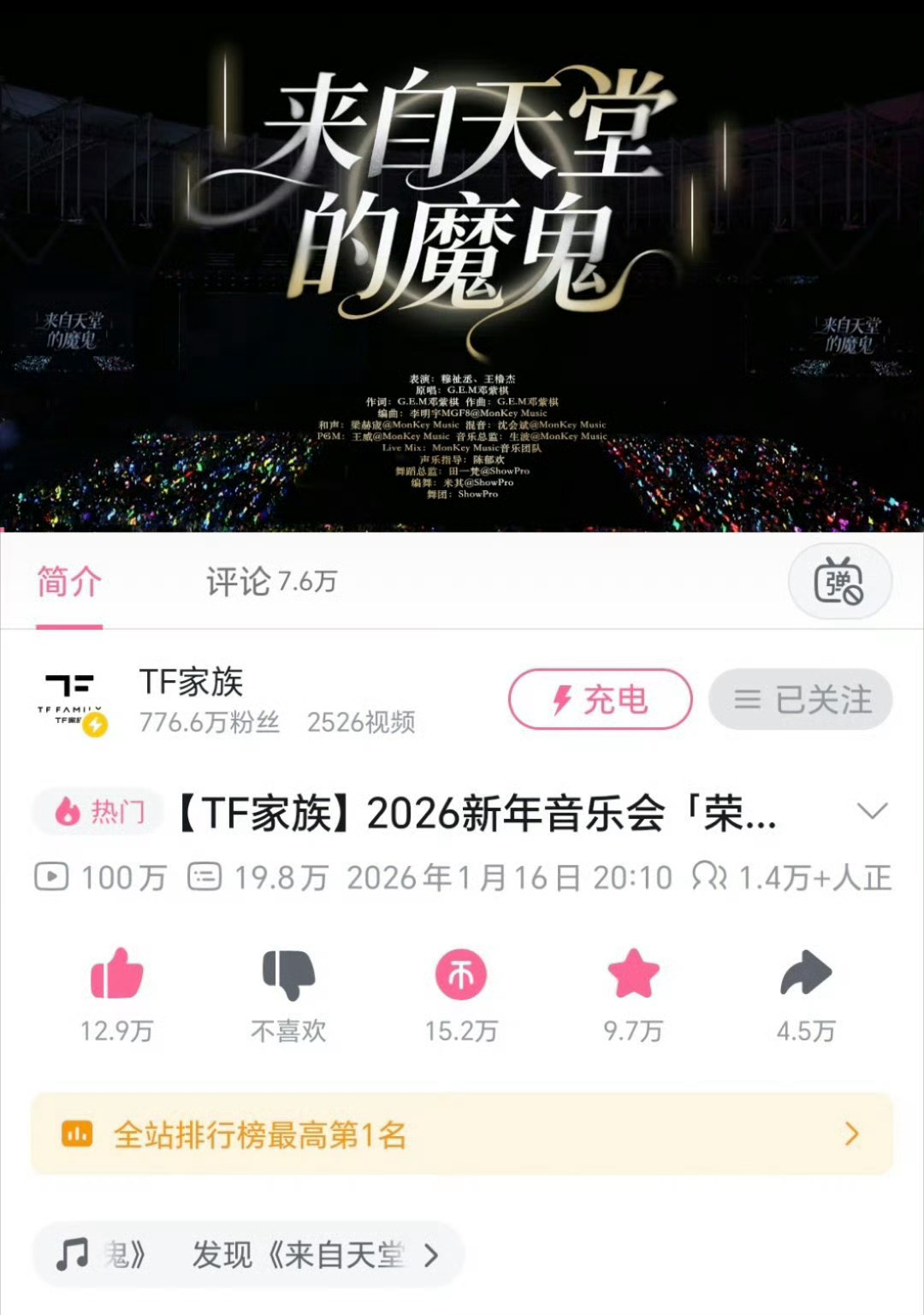924x1315 pixels.
Task: Expand the 发现《来自天堂 music entry
Action: [x=430, y=1255]
